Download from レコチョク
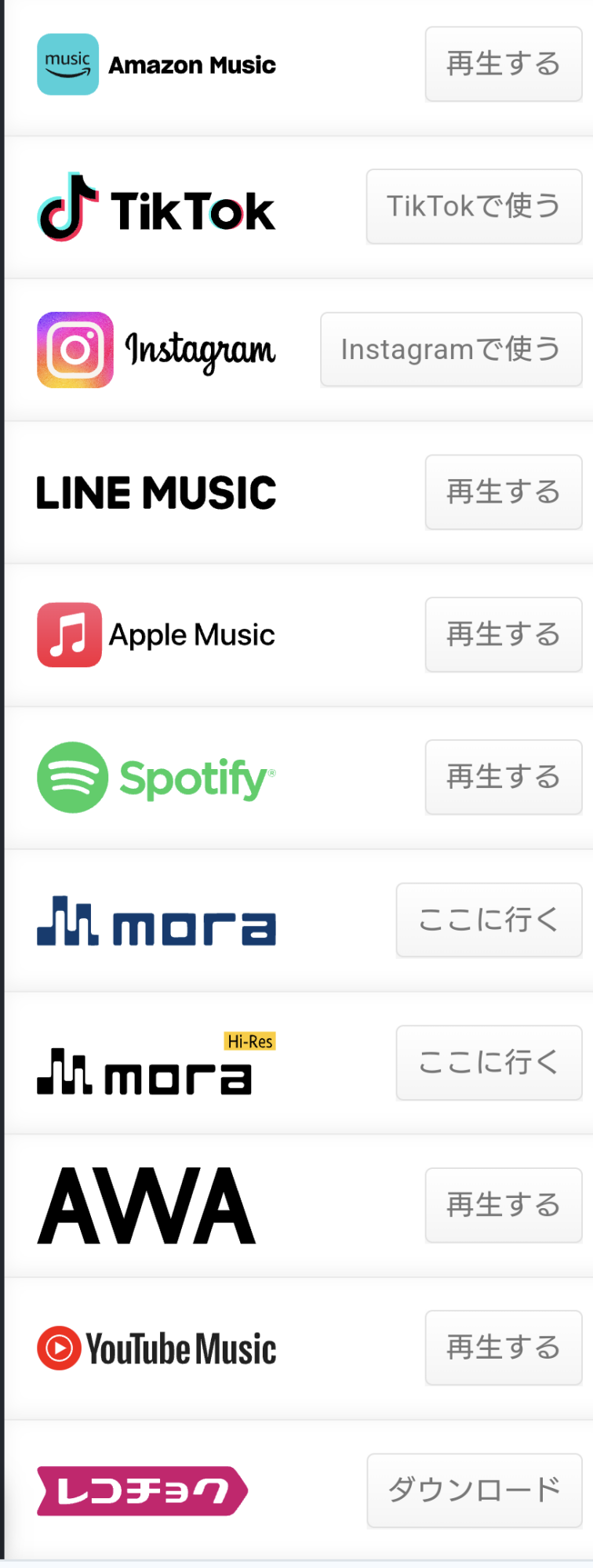Viewport: 593px width, 1568px height. [475, 1491]
